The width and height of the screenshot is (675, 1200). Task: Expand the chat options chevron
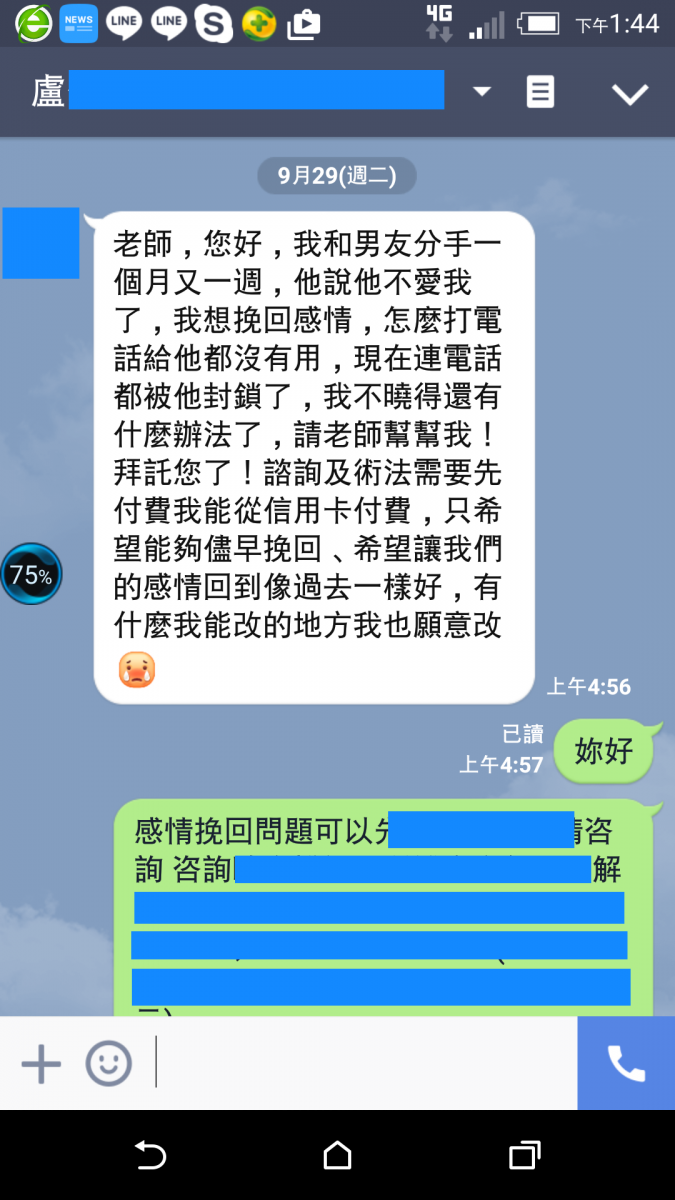point(630,94)
